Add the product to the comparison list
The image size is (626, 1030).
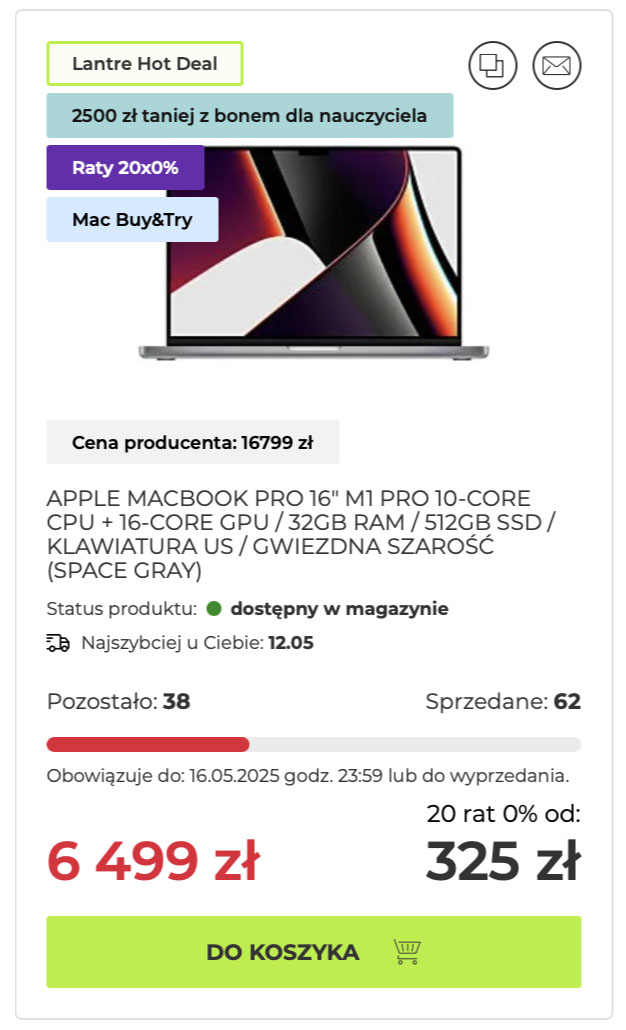492,66
